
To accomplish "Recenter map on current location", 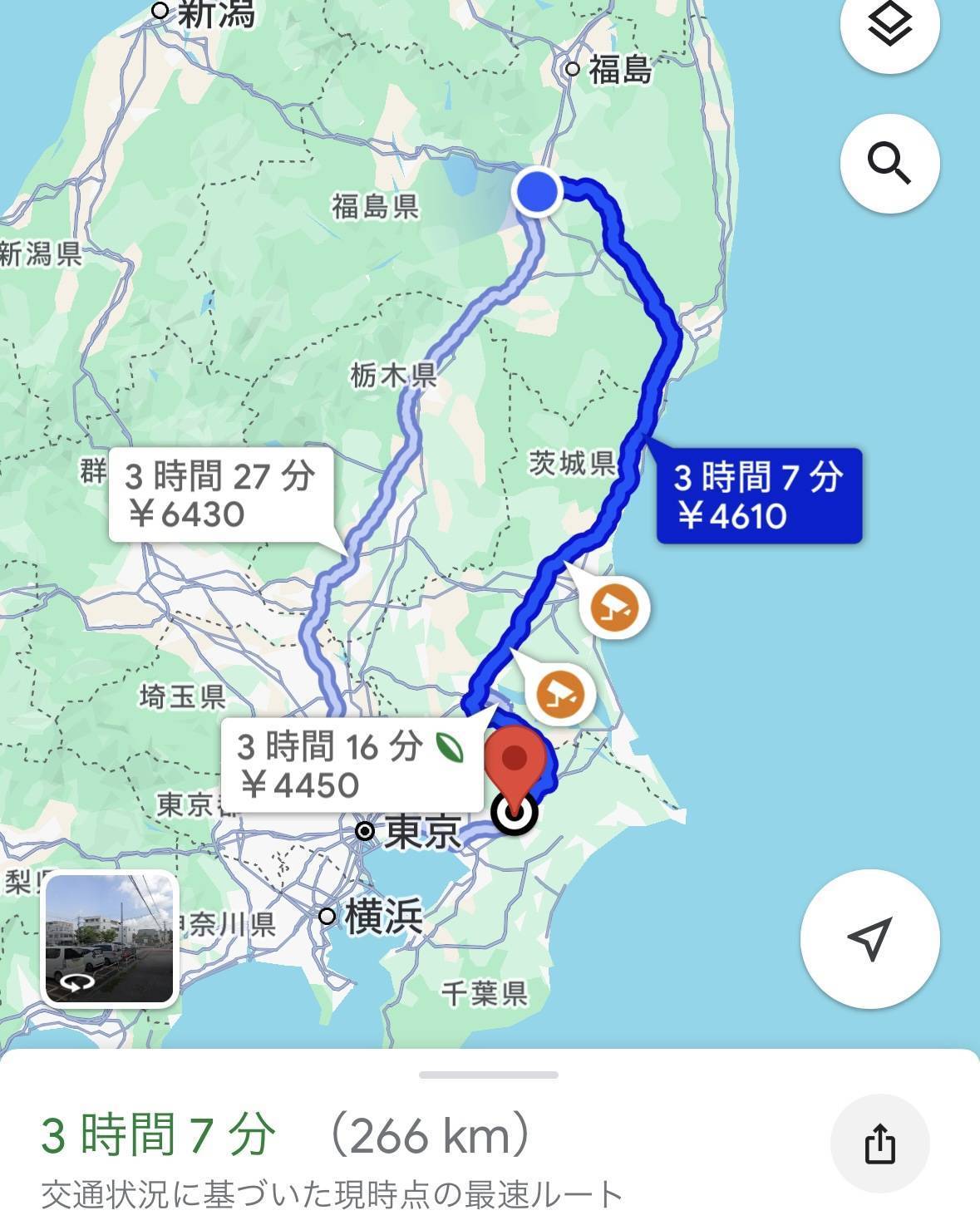I will pyautogui.click(x=869, y=938).
